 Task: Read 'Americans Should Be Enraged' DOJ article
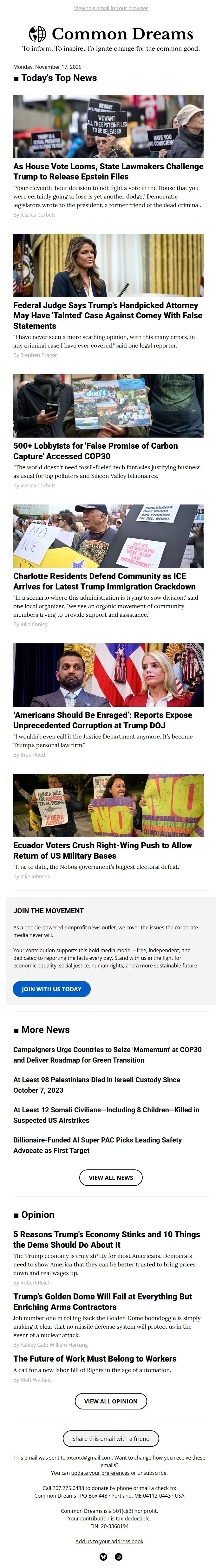102,720
